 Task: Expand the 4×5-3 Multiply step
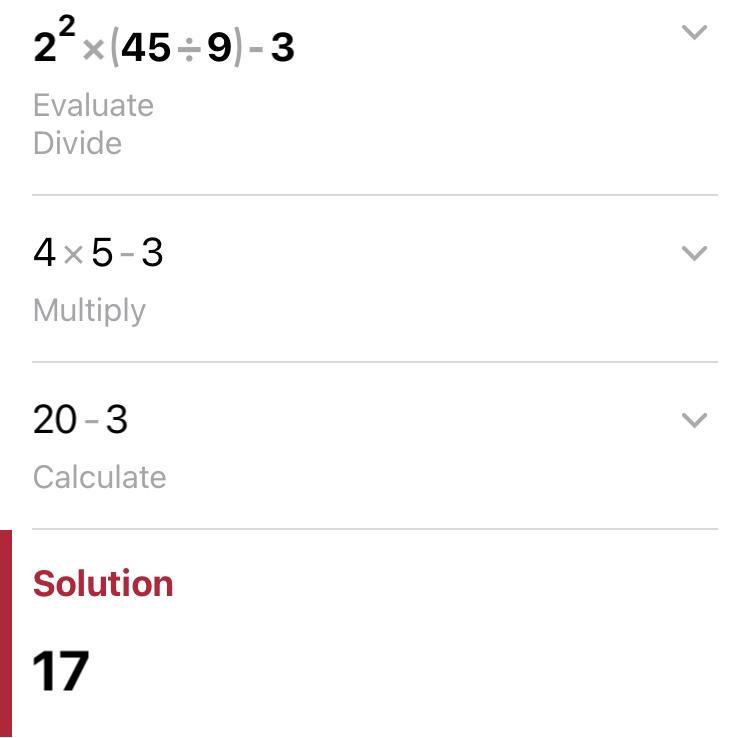coord(694,253)
